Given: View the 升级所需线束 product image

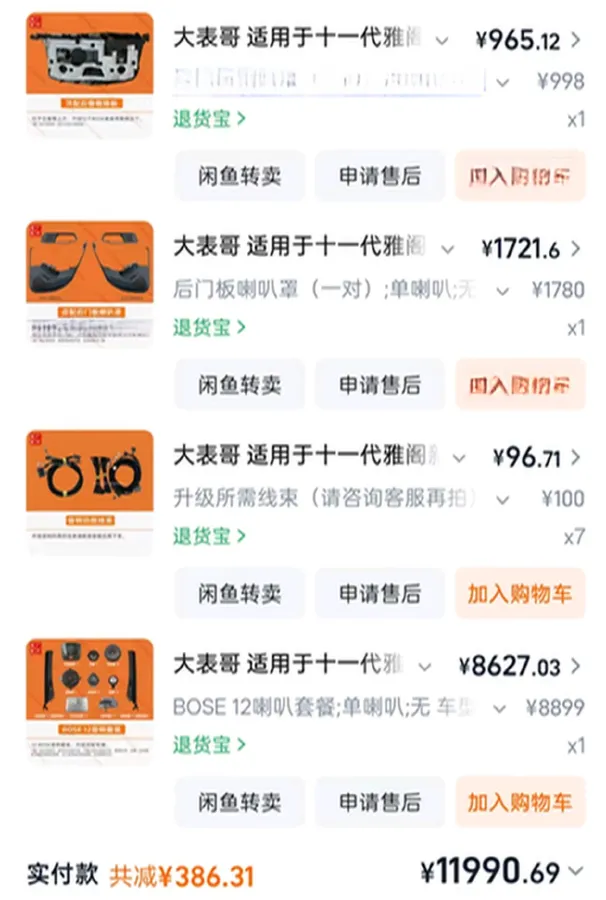Looking at the screenshot, I should (x=89, y=492).
